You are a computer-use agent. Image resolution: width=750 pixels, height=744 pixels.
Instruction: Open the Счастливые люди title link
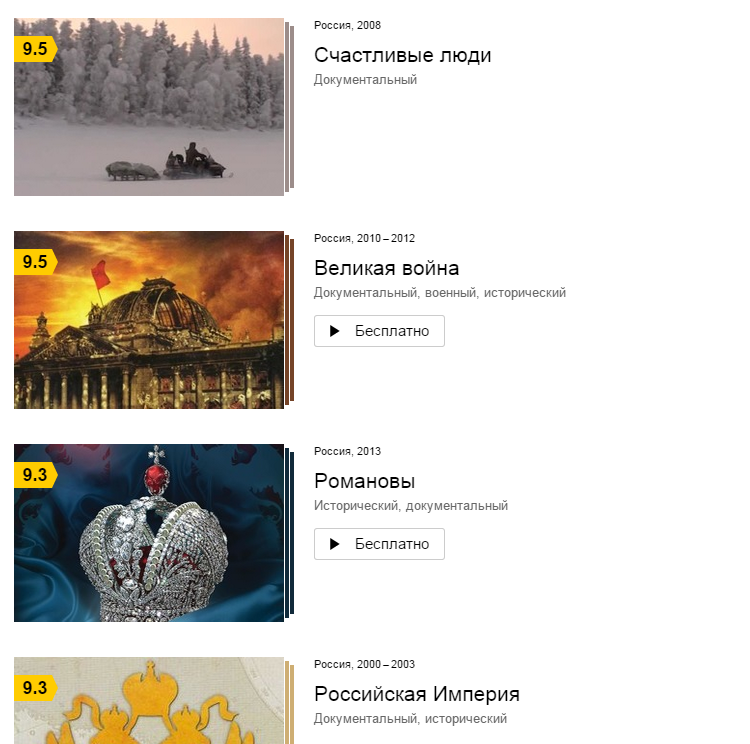[x=402, y=55]
